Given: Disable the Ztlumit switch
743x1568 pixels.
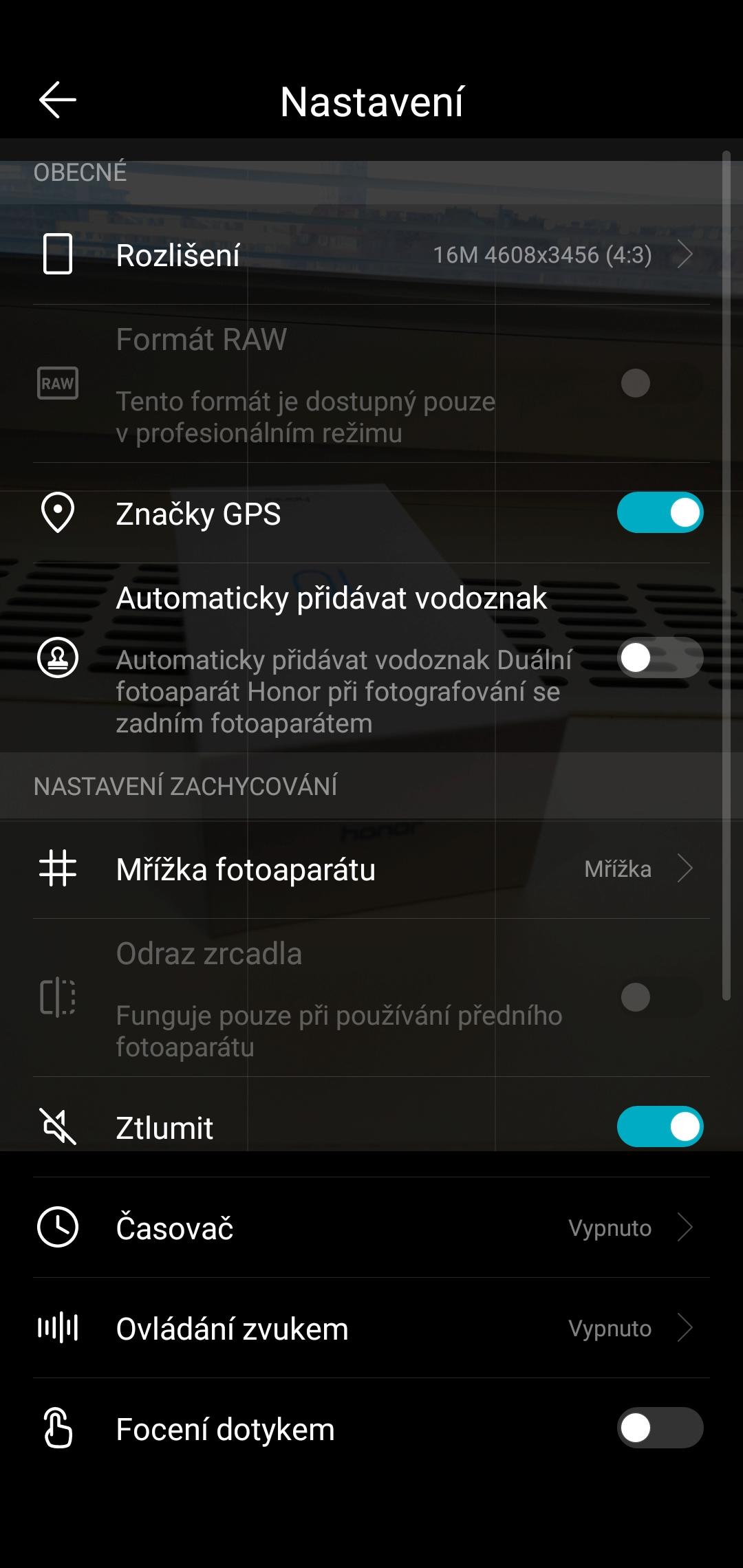Looking at the screenshot, I should point(660,1126).
